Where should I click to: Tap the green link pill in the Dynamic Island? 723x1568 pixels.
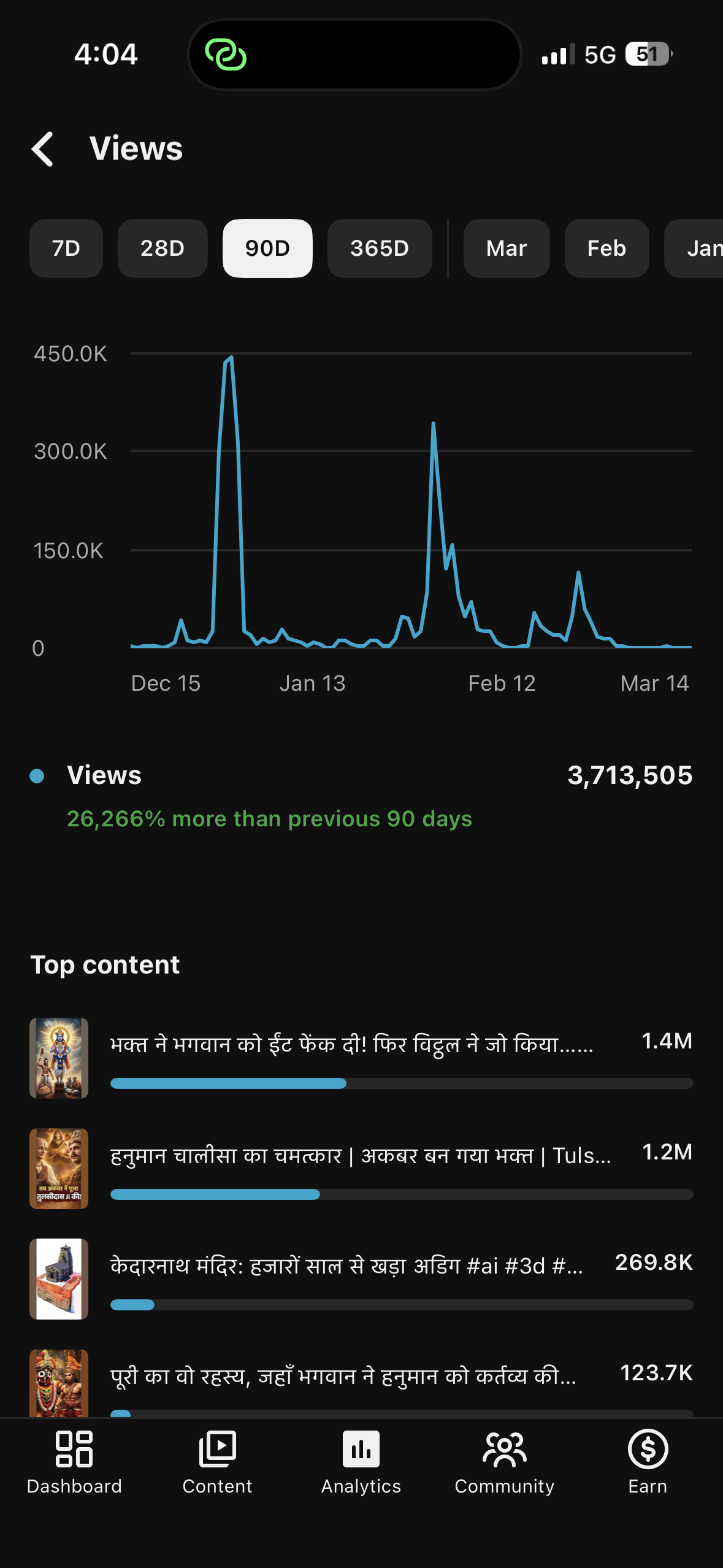(x=226, y=55)
